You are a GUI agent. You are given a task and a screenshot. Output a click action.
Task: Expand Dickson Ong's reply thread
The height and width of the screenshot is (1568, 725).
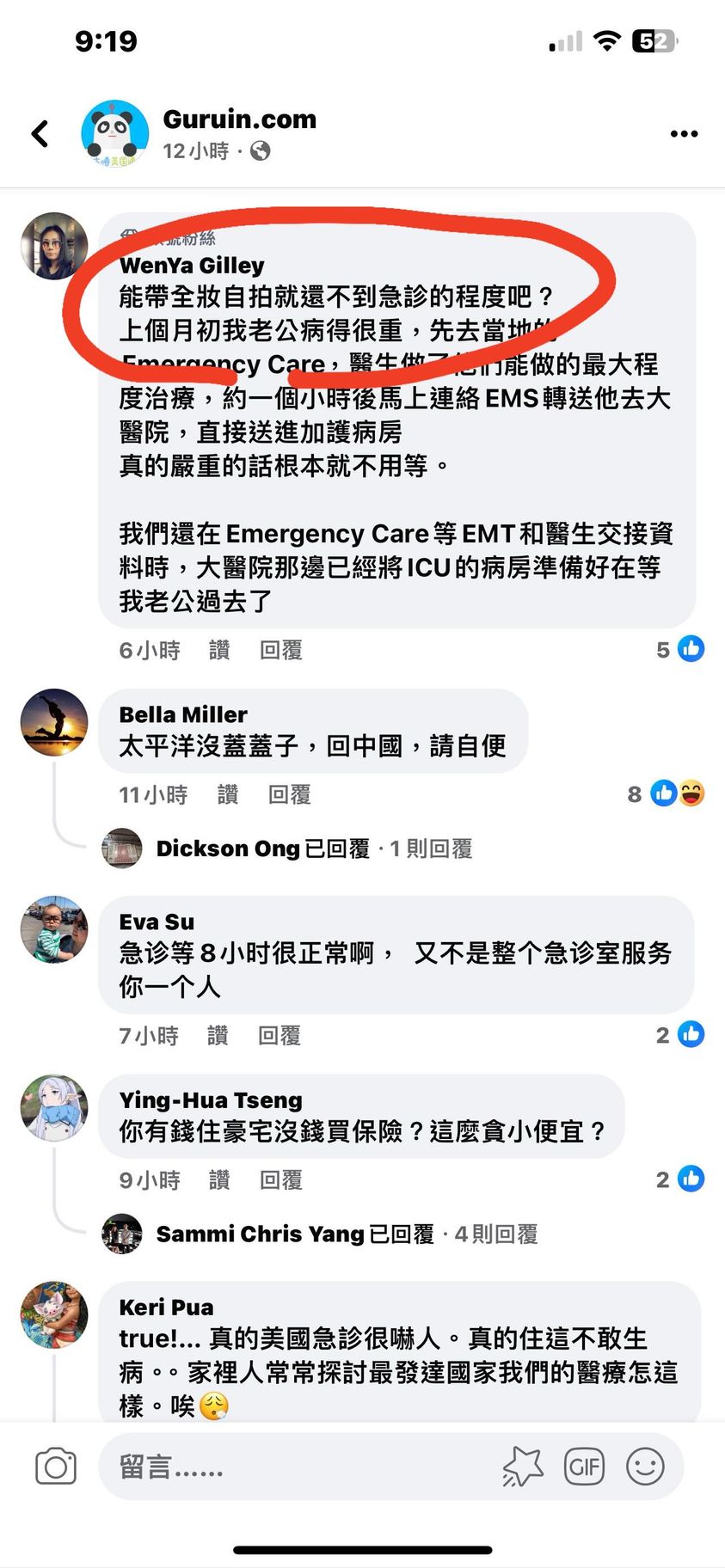point(314,848)
